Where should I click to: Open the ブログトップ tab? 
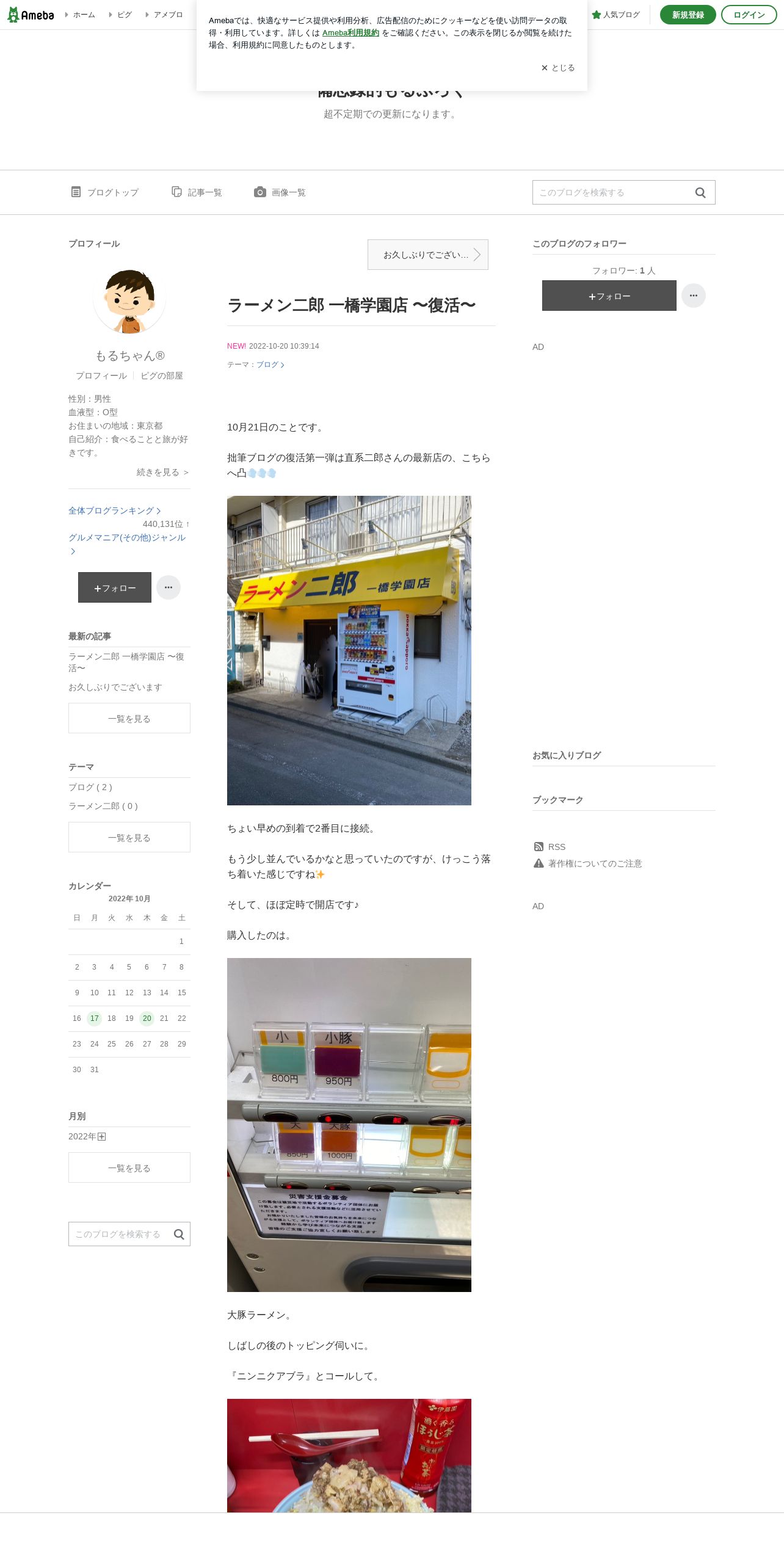pyautogui.click(x=105, y=192)
